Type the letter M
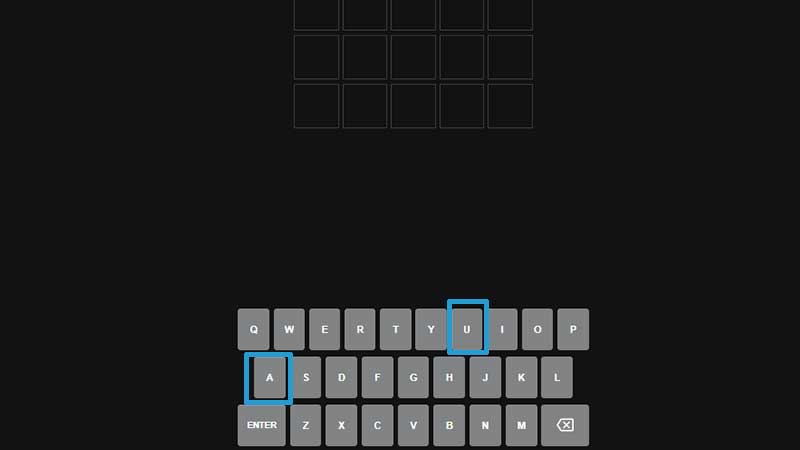This screenshot has height=450, width=800. (x=521, y=425)
